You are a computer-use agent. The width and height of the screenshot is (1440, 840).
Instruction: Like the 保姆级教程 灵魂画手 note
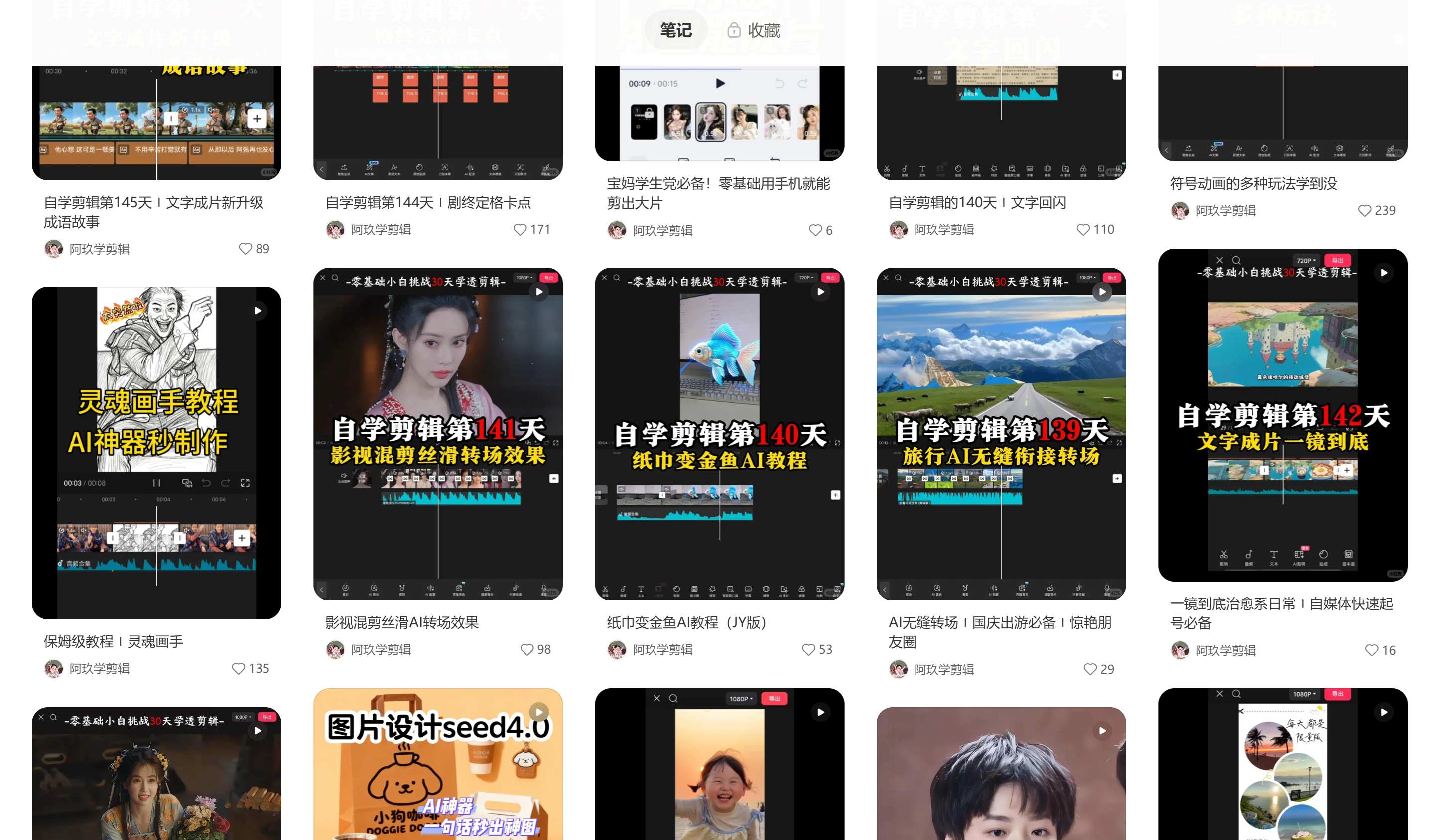238,669
